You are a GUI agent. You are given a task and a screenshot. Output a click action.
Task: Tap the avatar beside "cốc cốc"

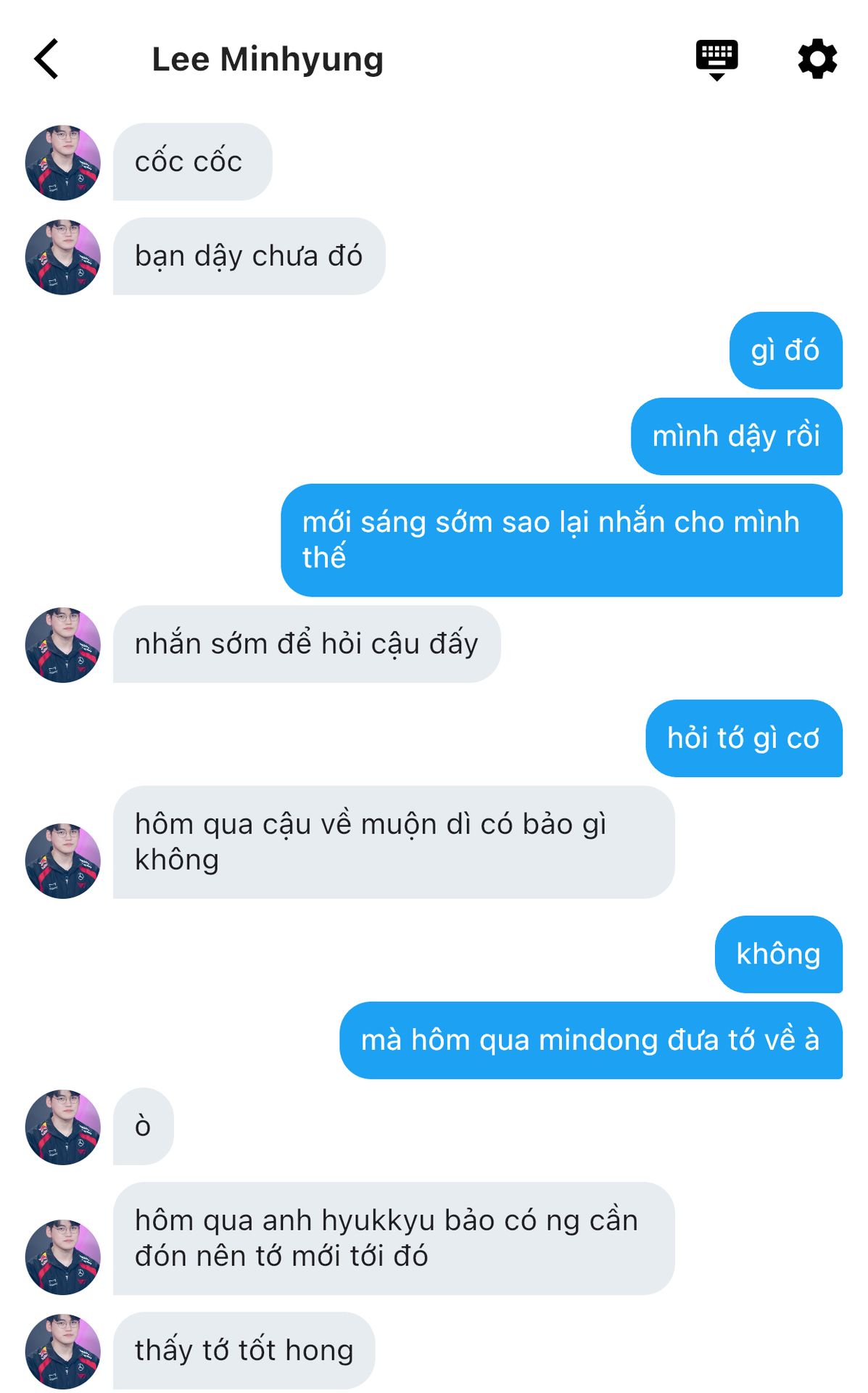63,163
